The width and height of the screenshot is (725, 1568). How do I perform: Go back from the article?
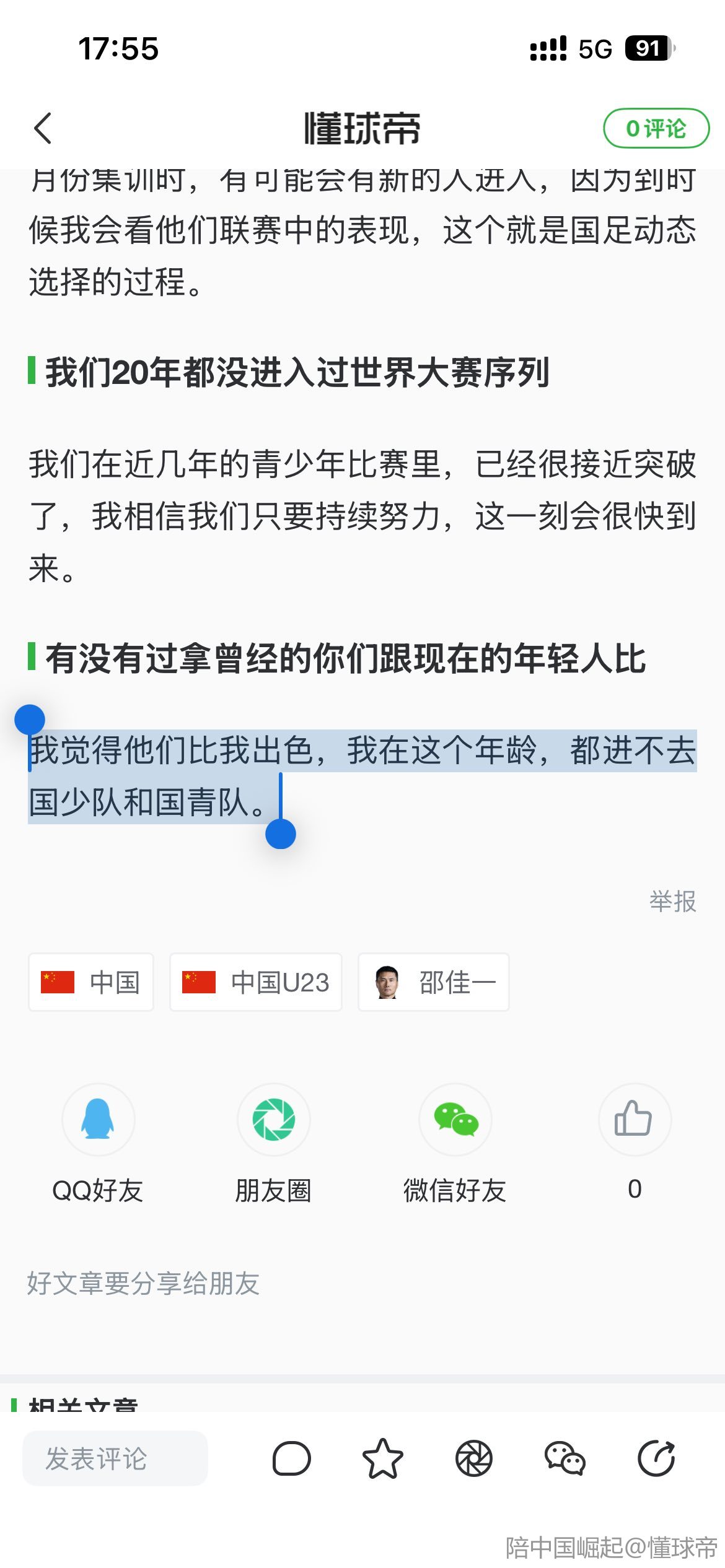point(43,128)
